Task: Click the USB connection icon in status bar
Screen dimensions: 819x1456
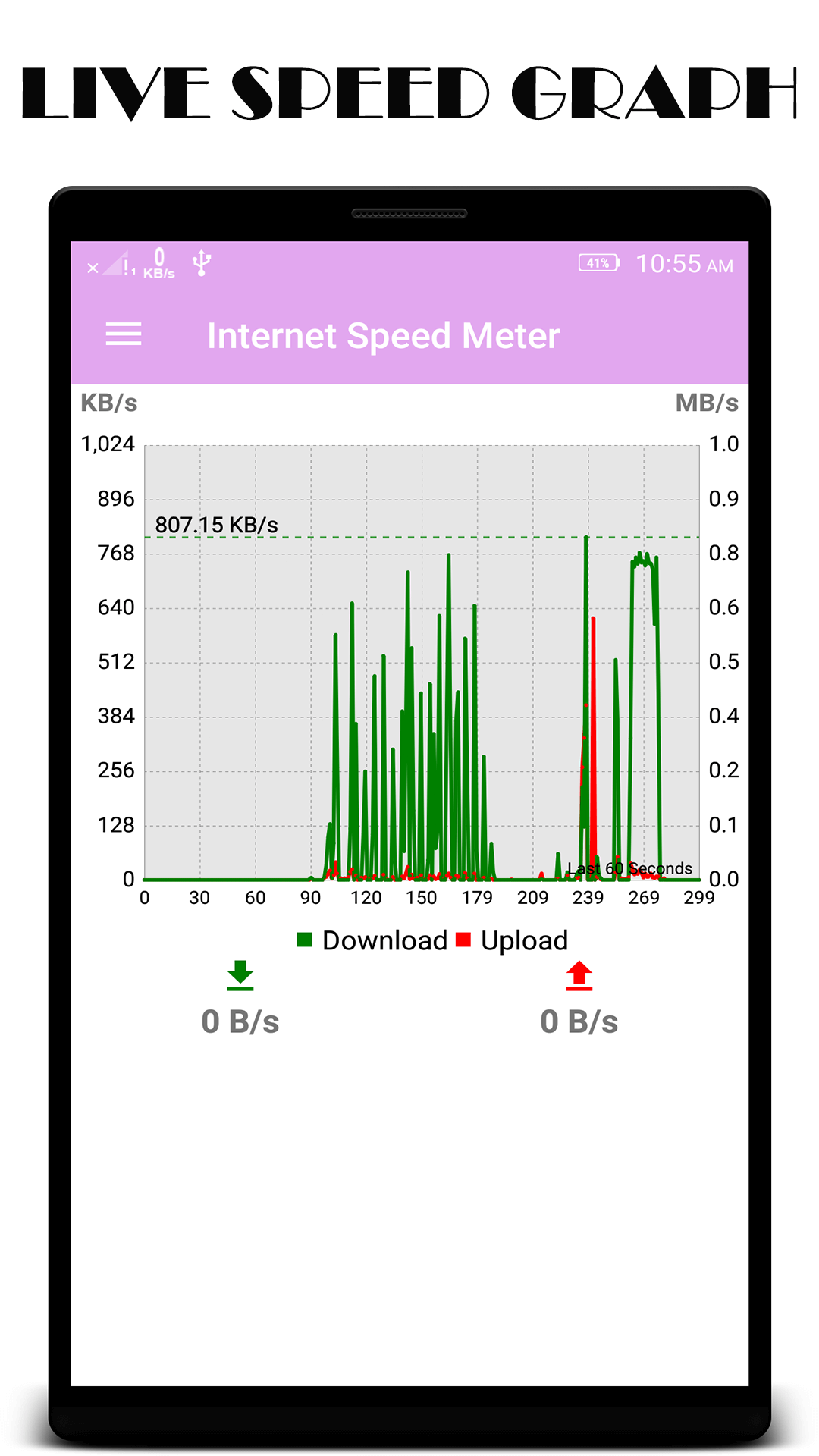Action: [x=201, y=262]
